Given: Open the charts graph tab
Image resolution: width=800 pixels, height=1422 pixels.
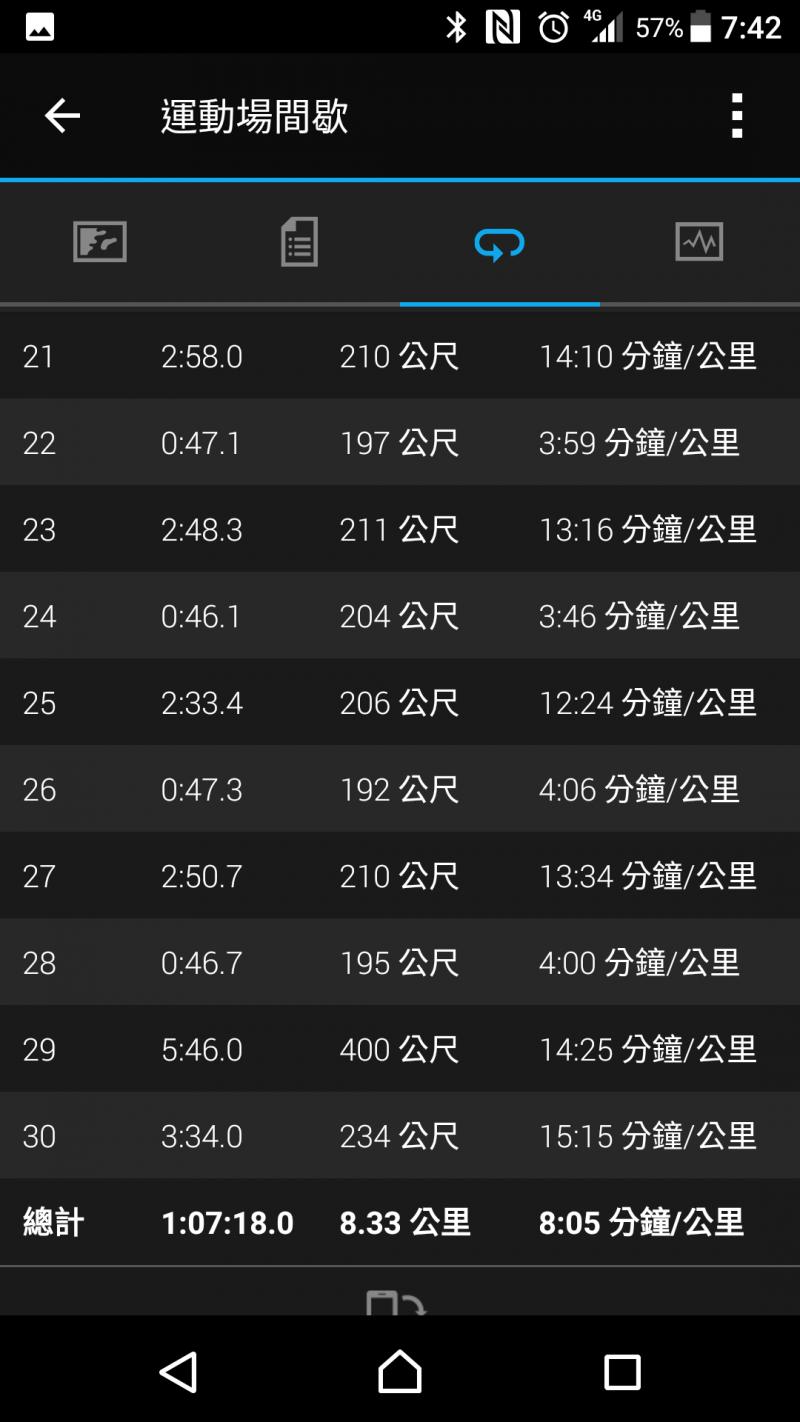Looking at the screenshot, I should point(699,242).
